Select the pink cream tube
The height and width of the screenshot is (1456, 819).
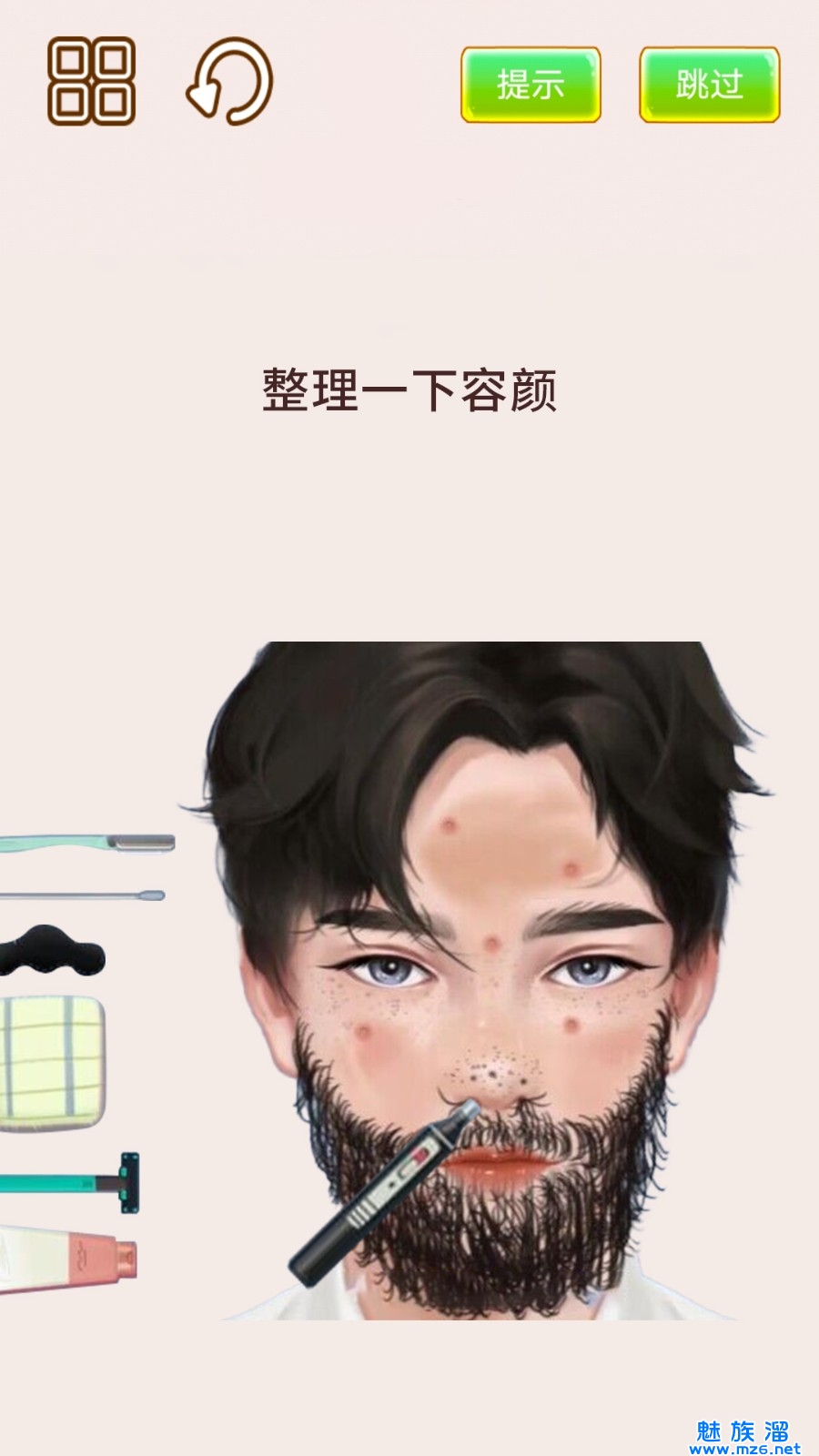(68, 1259)
